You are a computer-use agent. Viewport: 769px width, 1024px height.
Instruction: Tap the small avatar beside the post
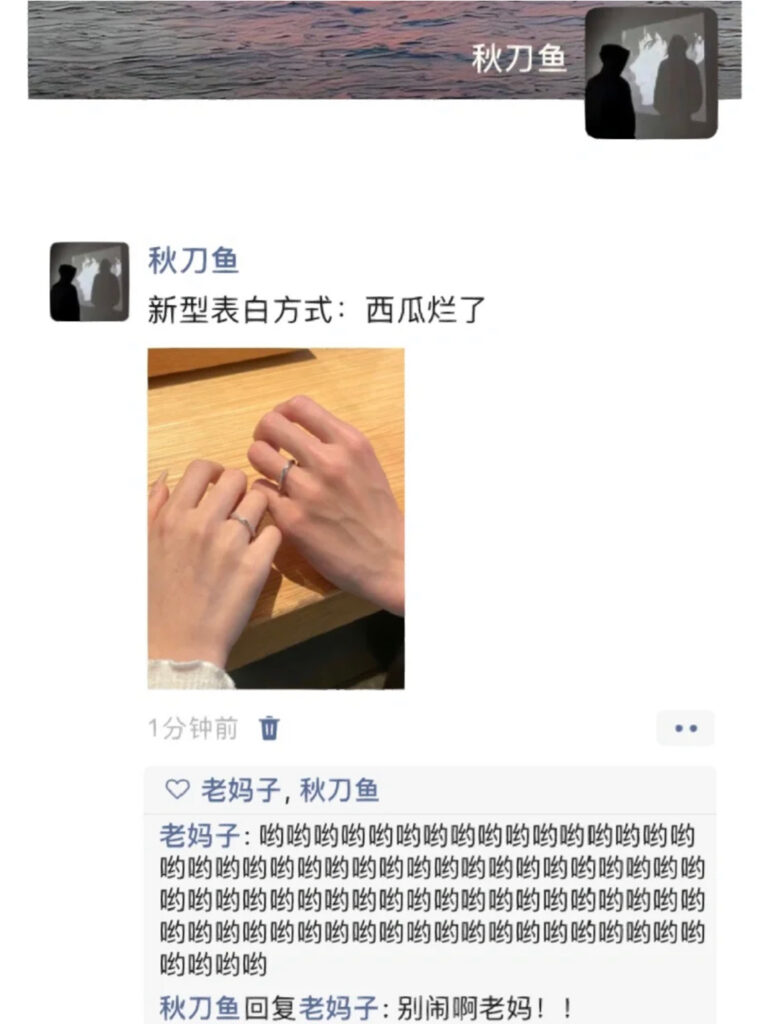pyautogui.click(x=89, y=281)
